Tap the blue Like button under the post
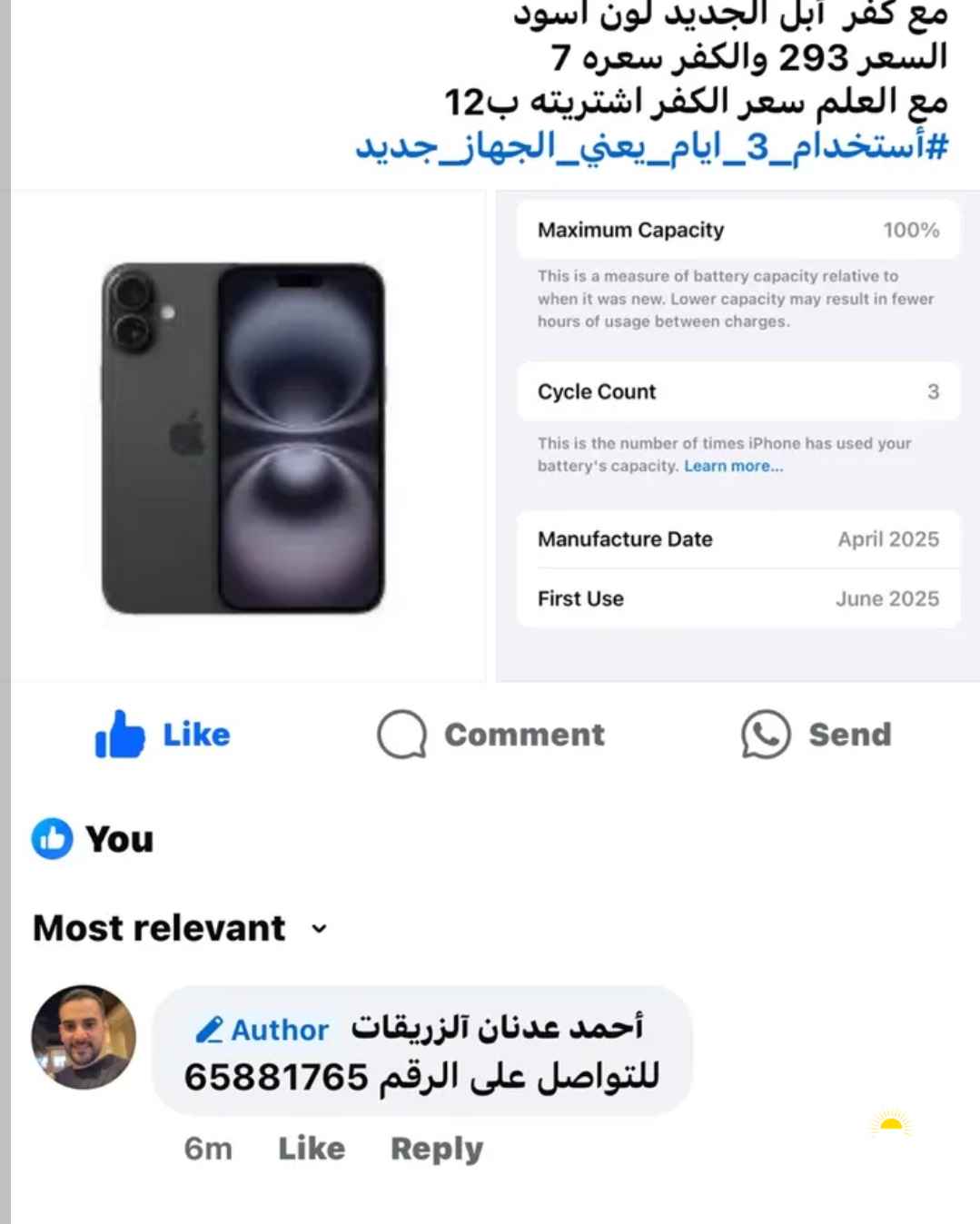The image size is (980, 1224). [x=163, y=734]
